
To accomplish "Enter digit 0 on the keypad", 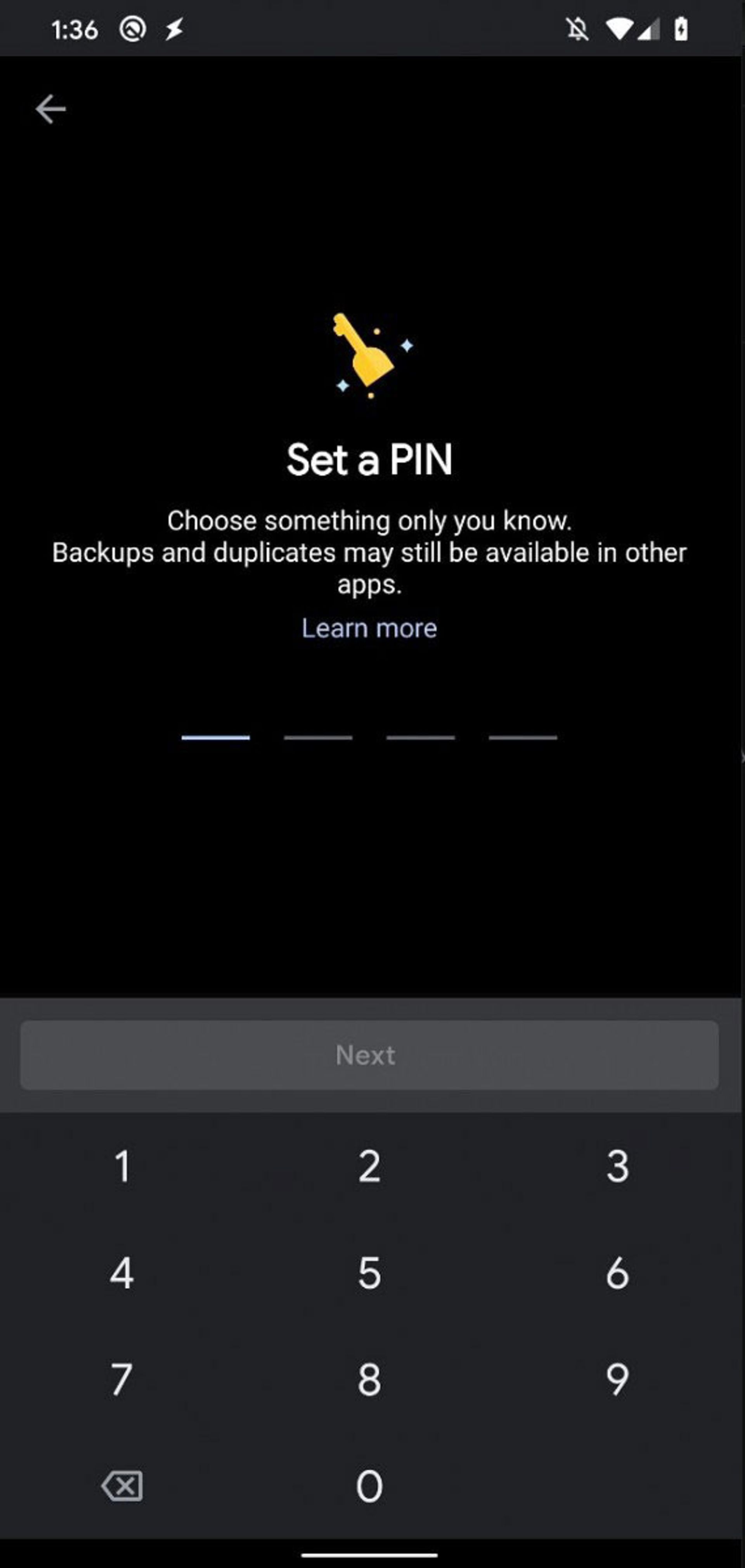I will pyautogui.click(x=369, y=1486).
